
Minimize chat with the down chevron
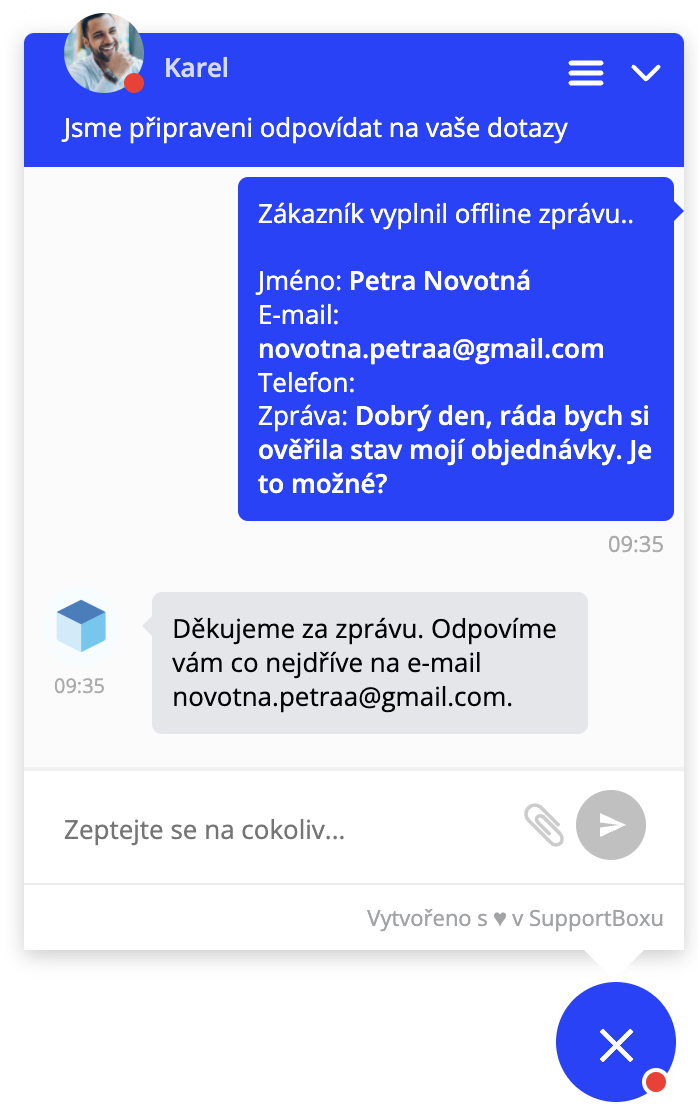pyautogui.click(x=646, y=72)
